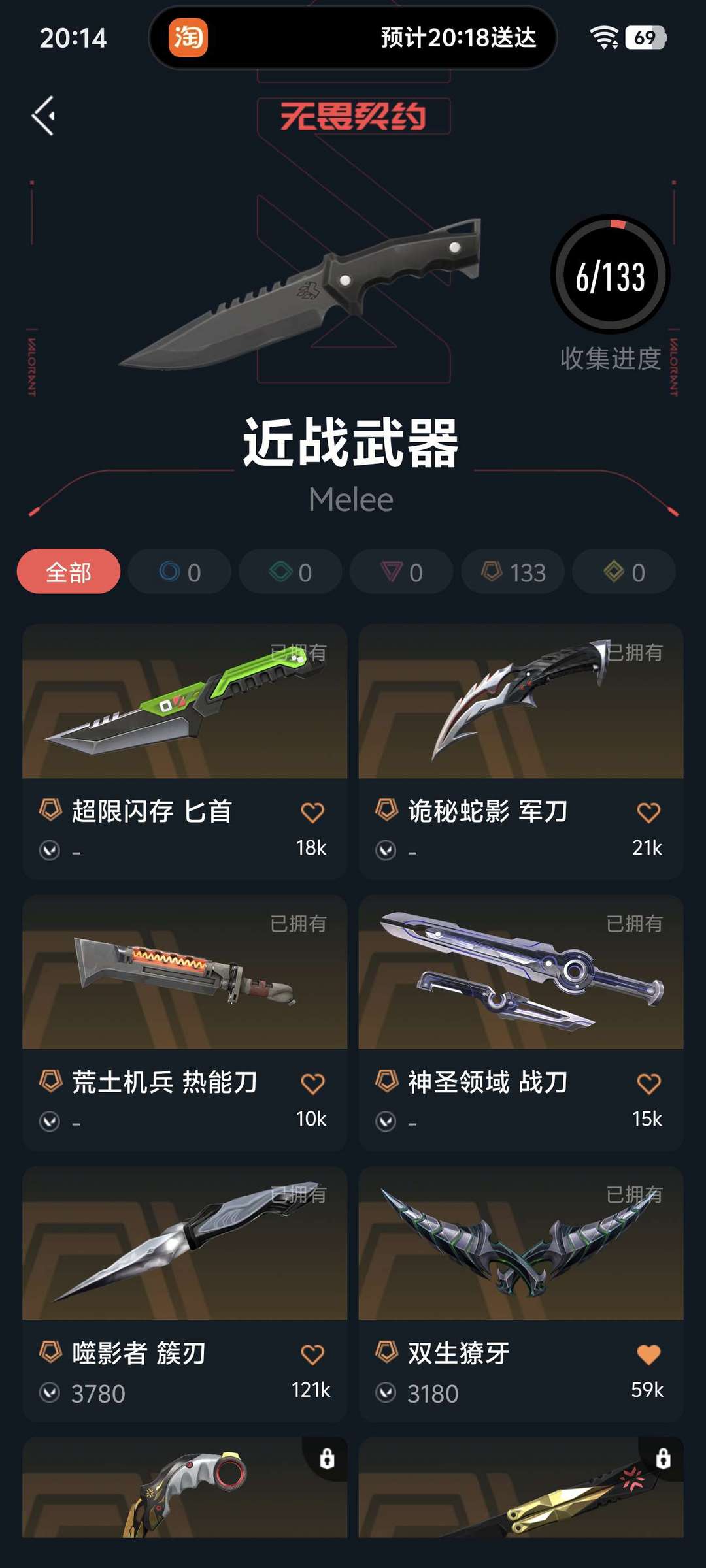This screenshot has width=706, height=1568.
Task: Filter by the green diamond tier chip
Action: click(290, 572)
